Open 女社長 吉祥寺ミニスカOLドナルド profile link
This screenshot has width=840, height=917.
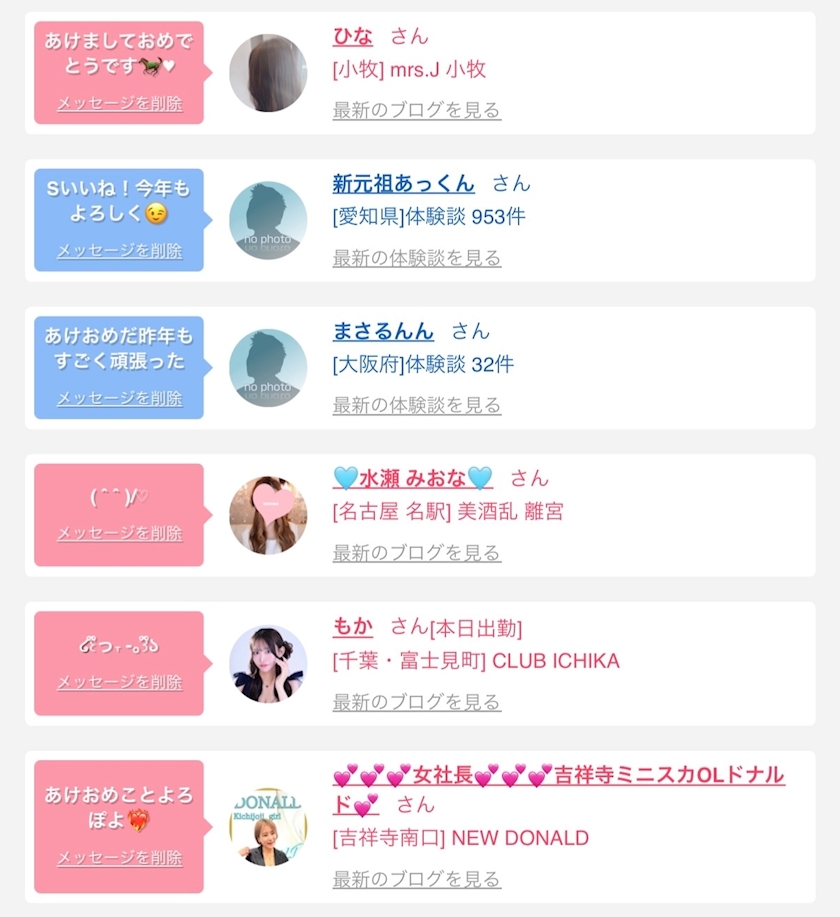(x=559, y=790)
